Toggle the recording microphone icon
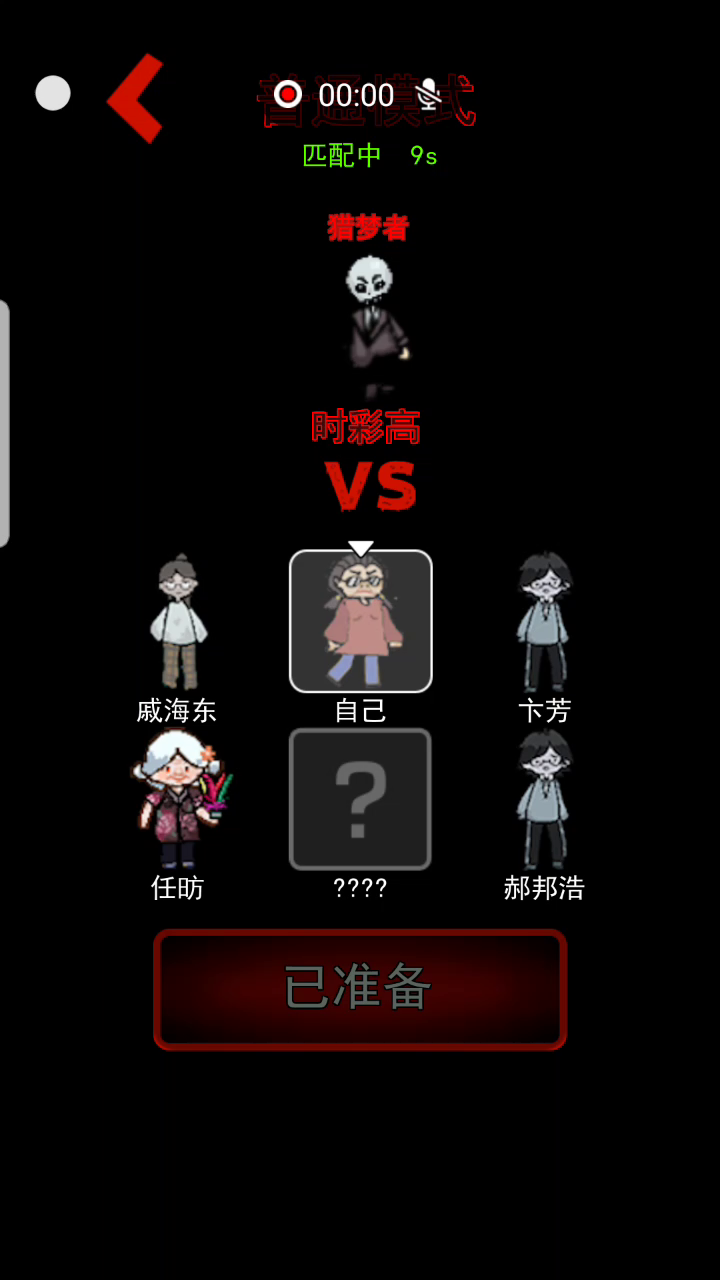This screenshot has height=1280, width=720. click(429, 95)
